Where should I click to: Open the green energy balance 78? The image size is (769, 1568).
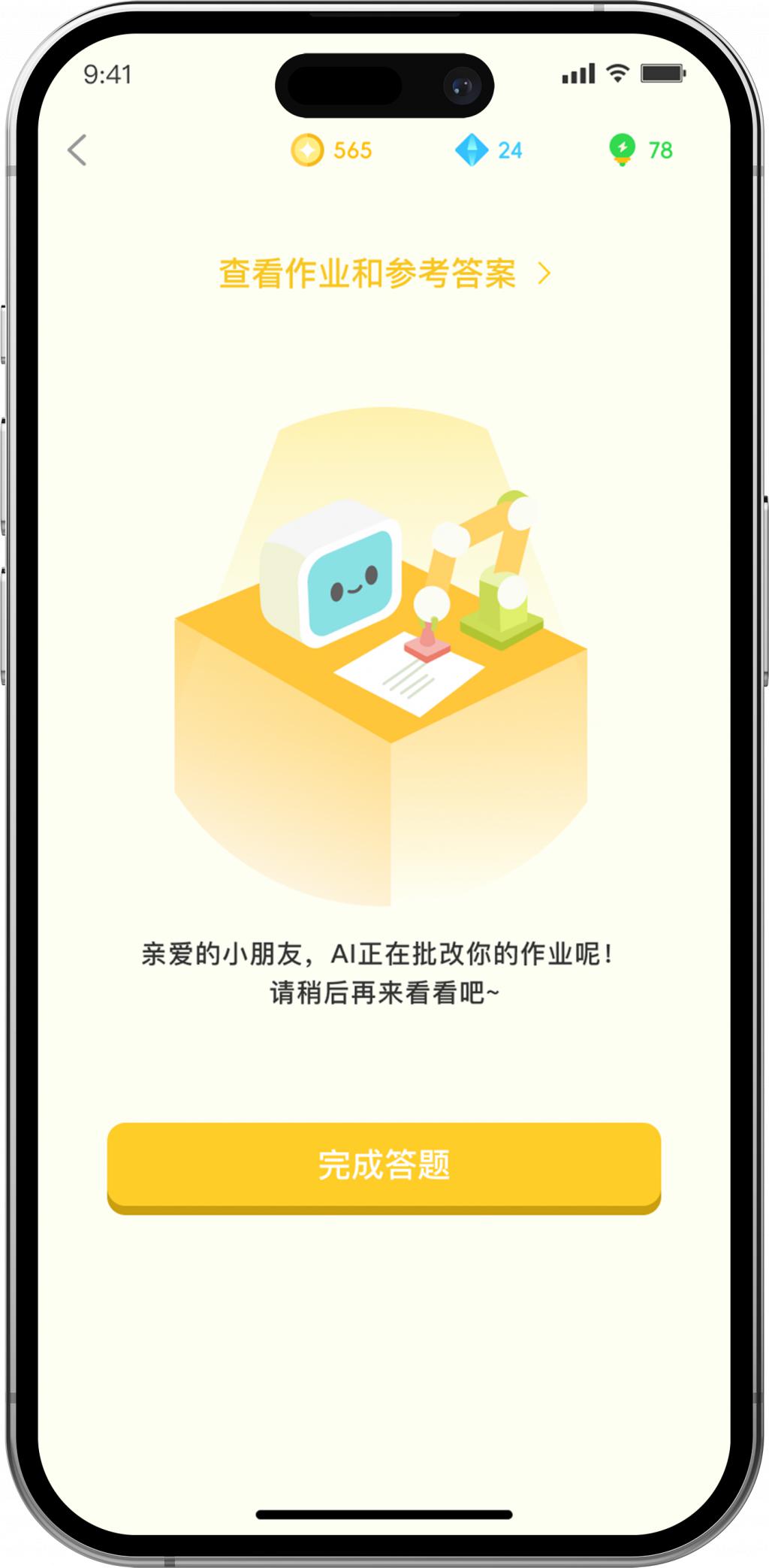pyautogui.click(x=641, y=150)
